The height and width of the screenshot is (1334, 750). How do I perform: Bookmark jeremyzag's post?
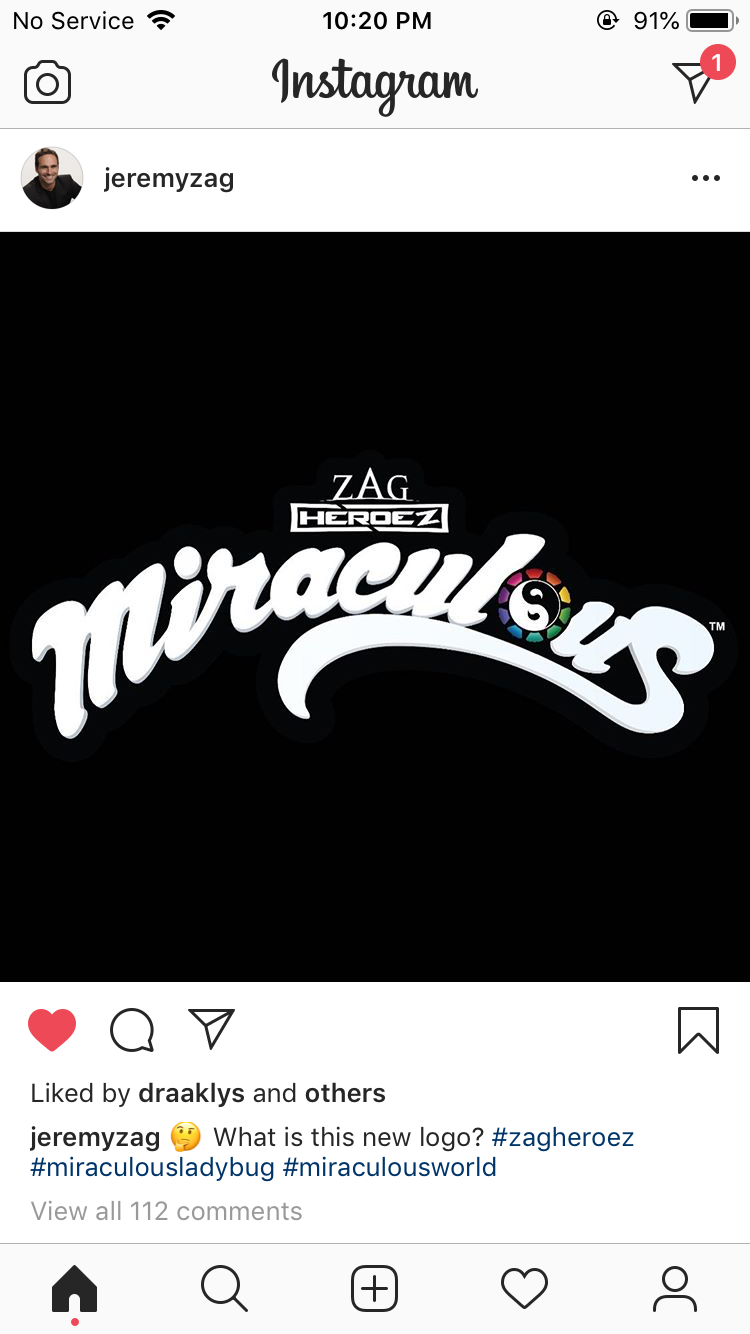pyautogui.click(x=697, y=1029)
